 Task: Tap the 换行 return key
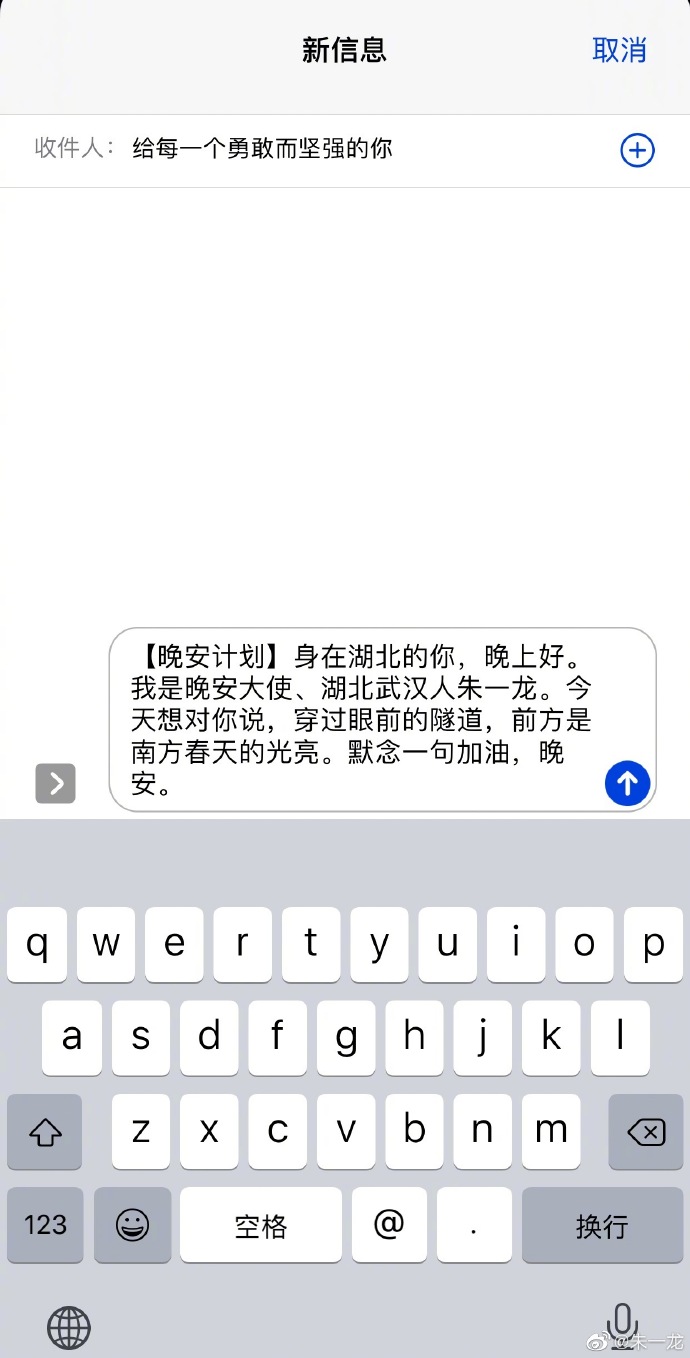tap(602, 1225)
